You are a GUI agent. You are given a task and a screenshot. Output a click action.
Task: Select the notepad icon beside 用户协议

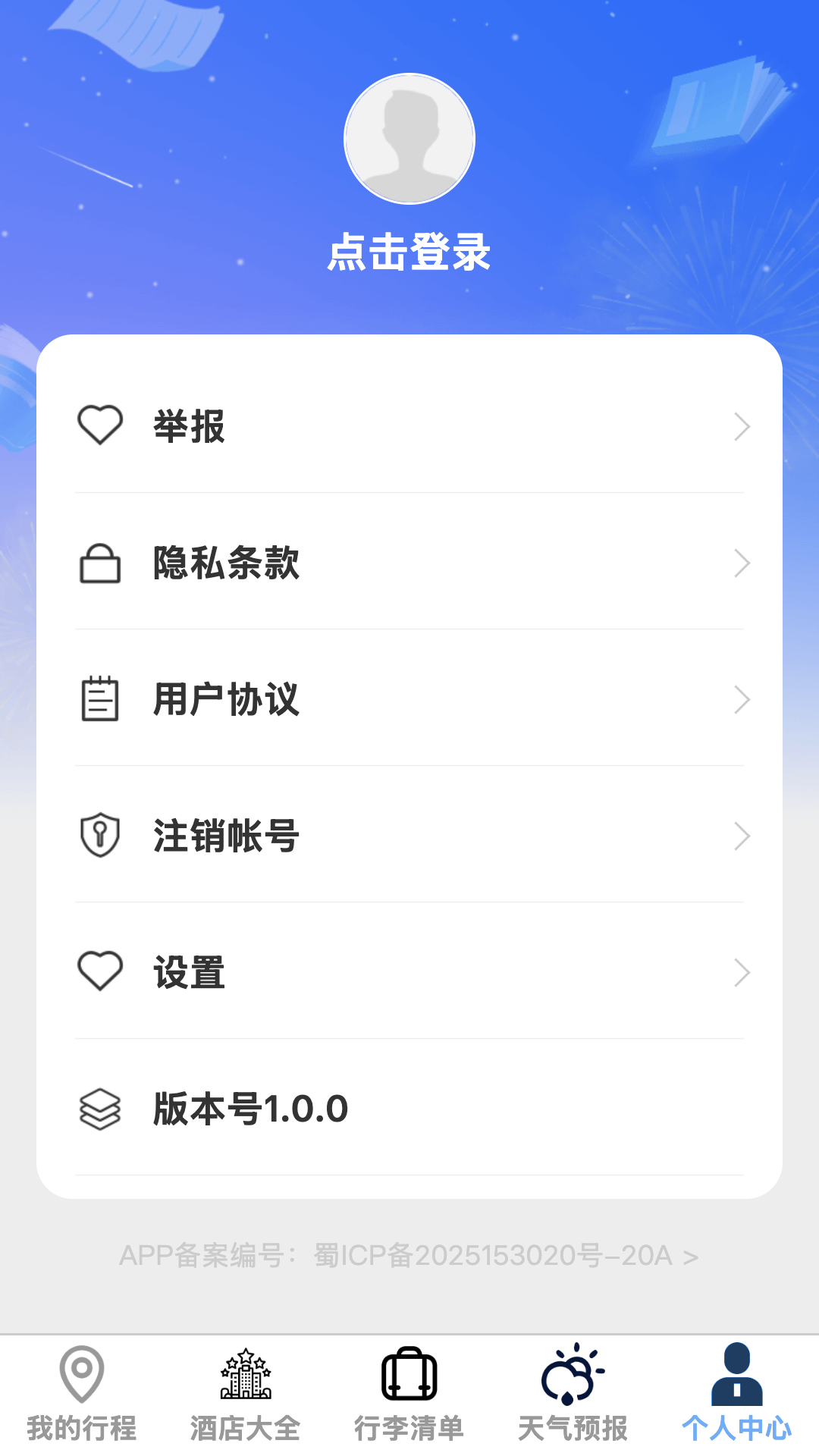101,699
